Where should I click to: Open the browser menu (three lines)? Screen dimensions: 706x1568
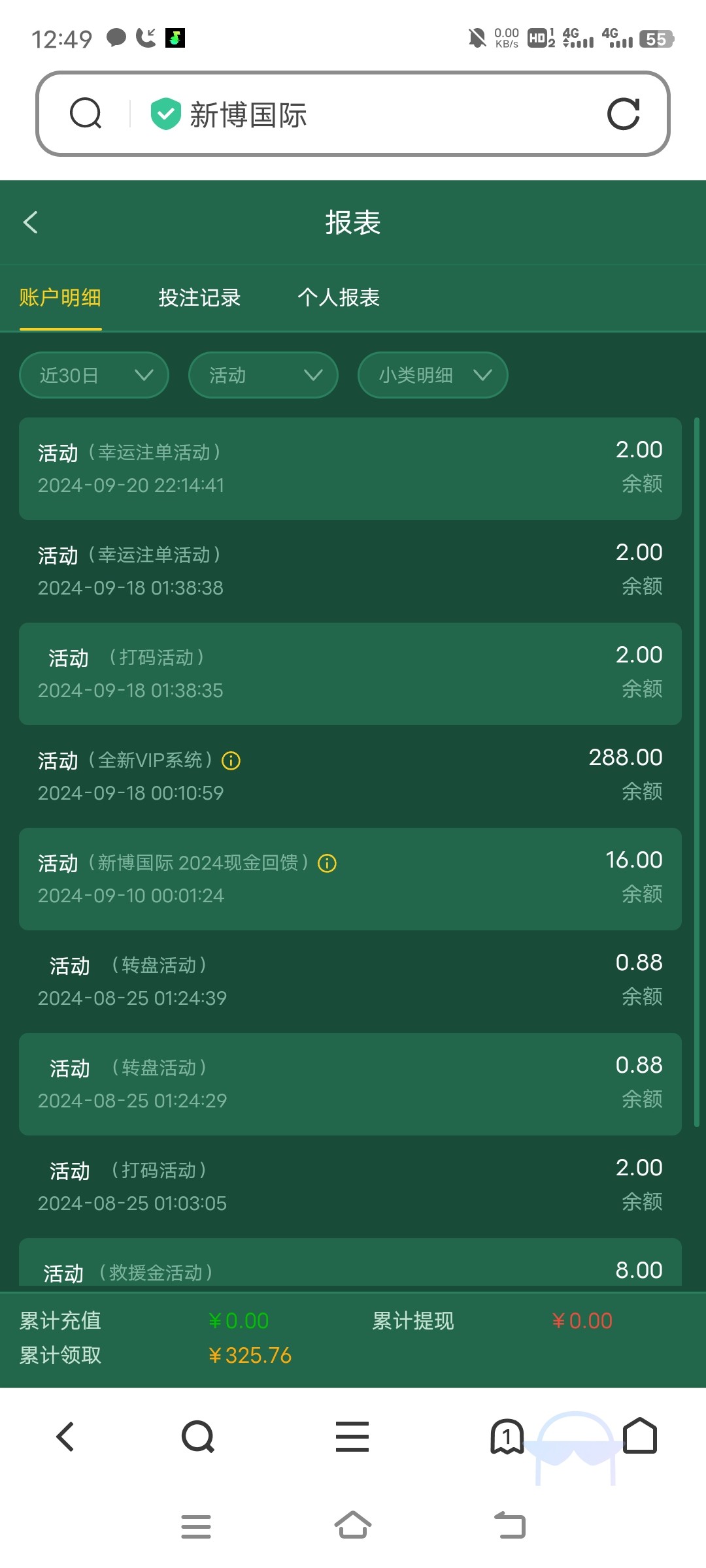(x=352, y=1437)
